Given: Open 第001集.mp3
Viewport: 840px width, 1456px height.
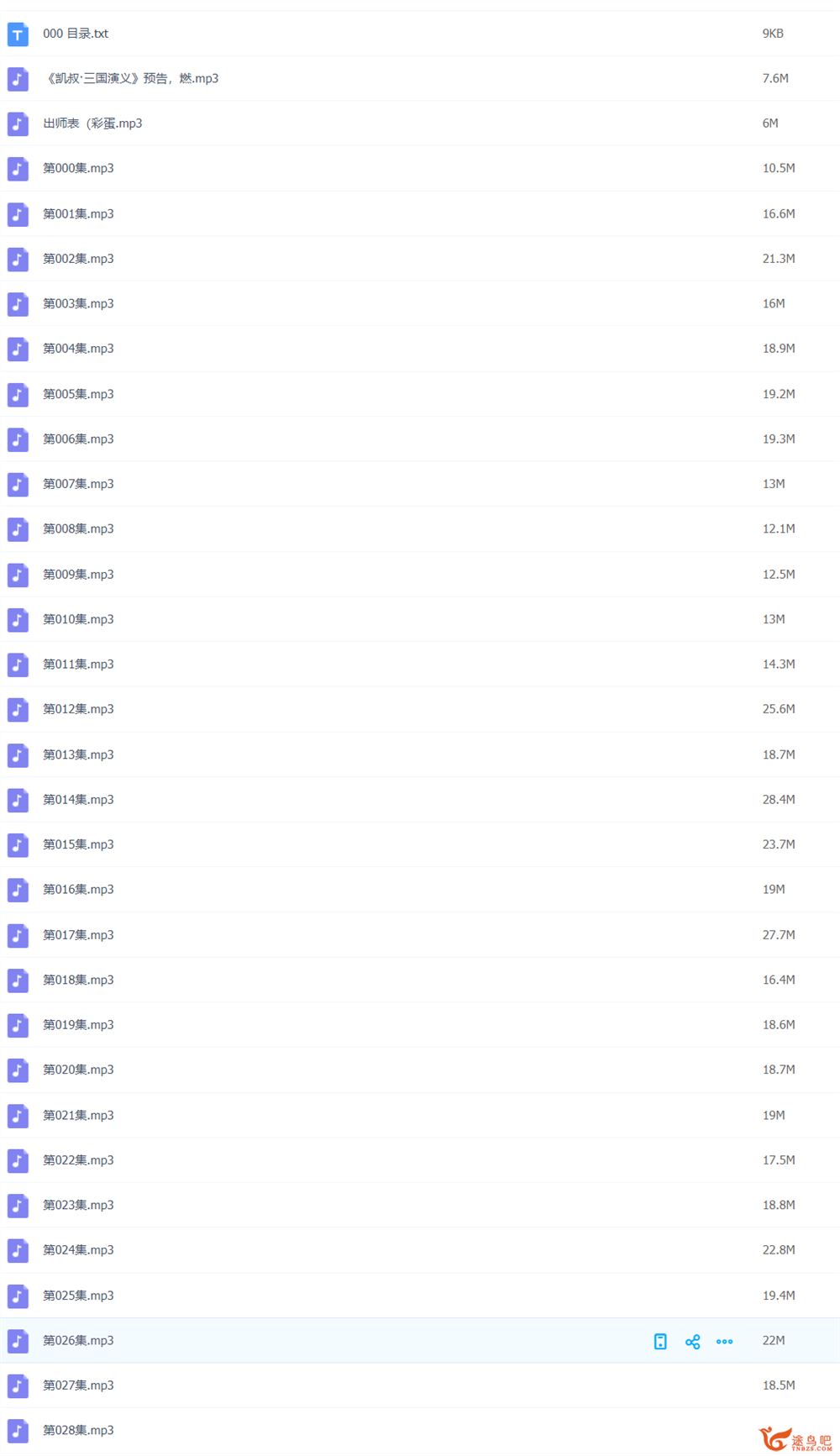Looking at the screenshot, I should 78,213.
